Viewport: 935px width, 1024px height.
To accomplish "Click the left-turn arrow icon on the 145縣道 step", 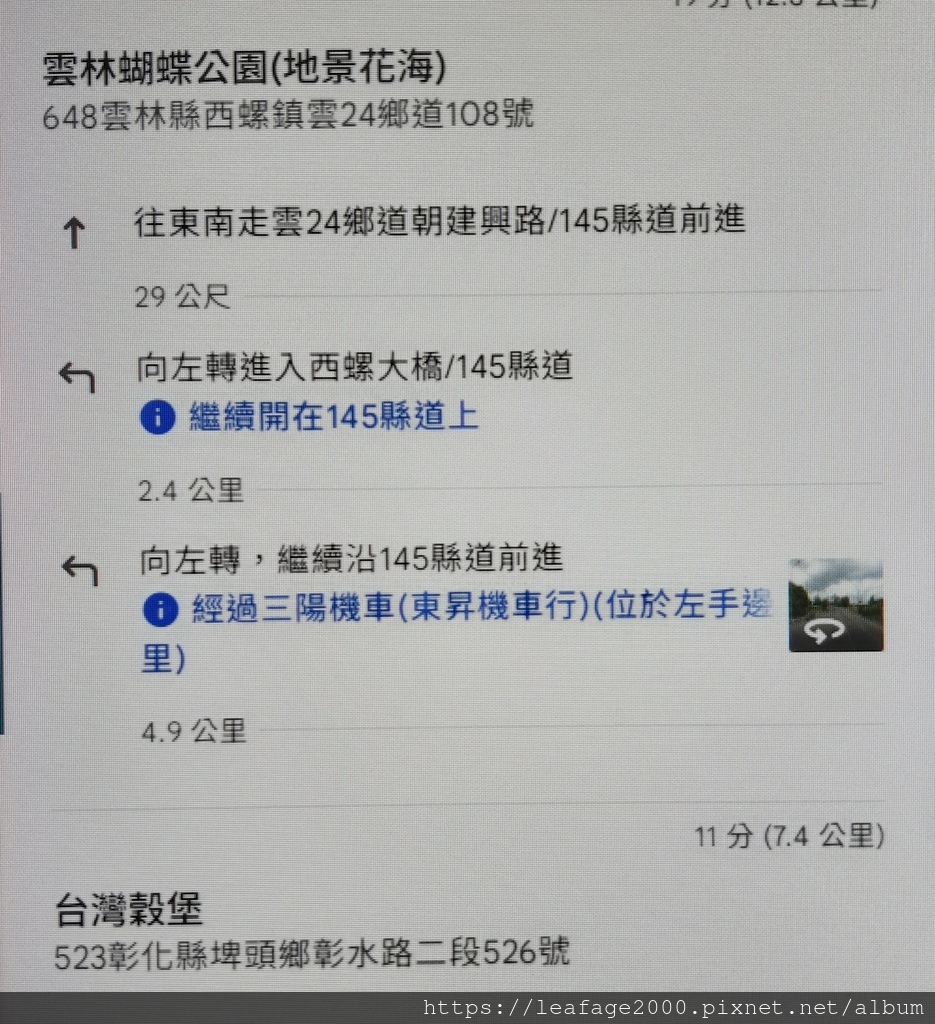I will tap(78, 568).
